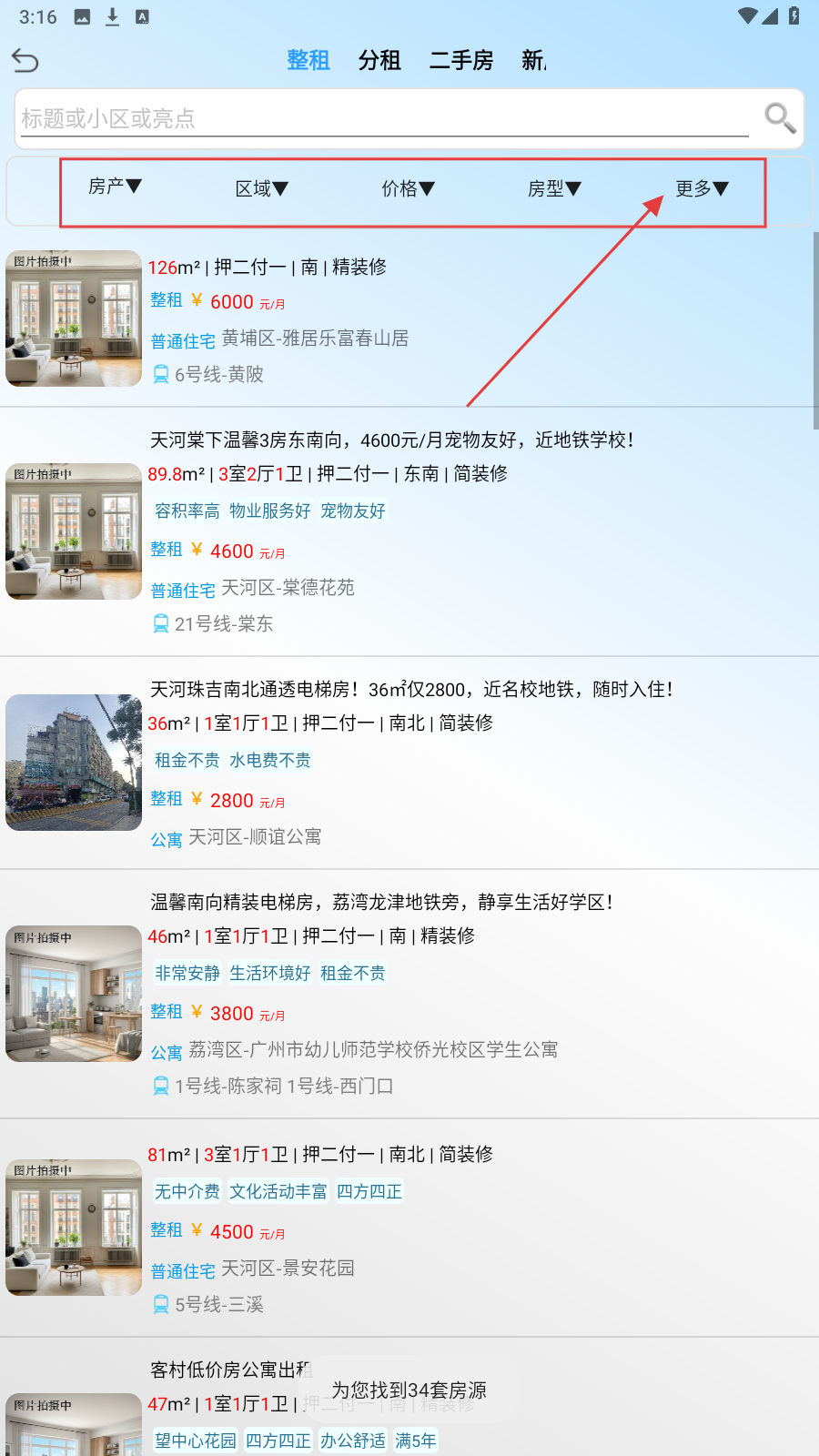Screen dimensions: 819x1456
Task: Tap the magnifier search icon
Action: 780,117
